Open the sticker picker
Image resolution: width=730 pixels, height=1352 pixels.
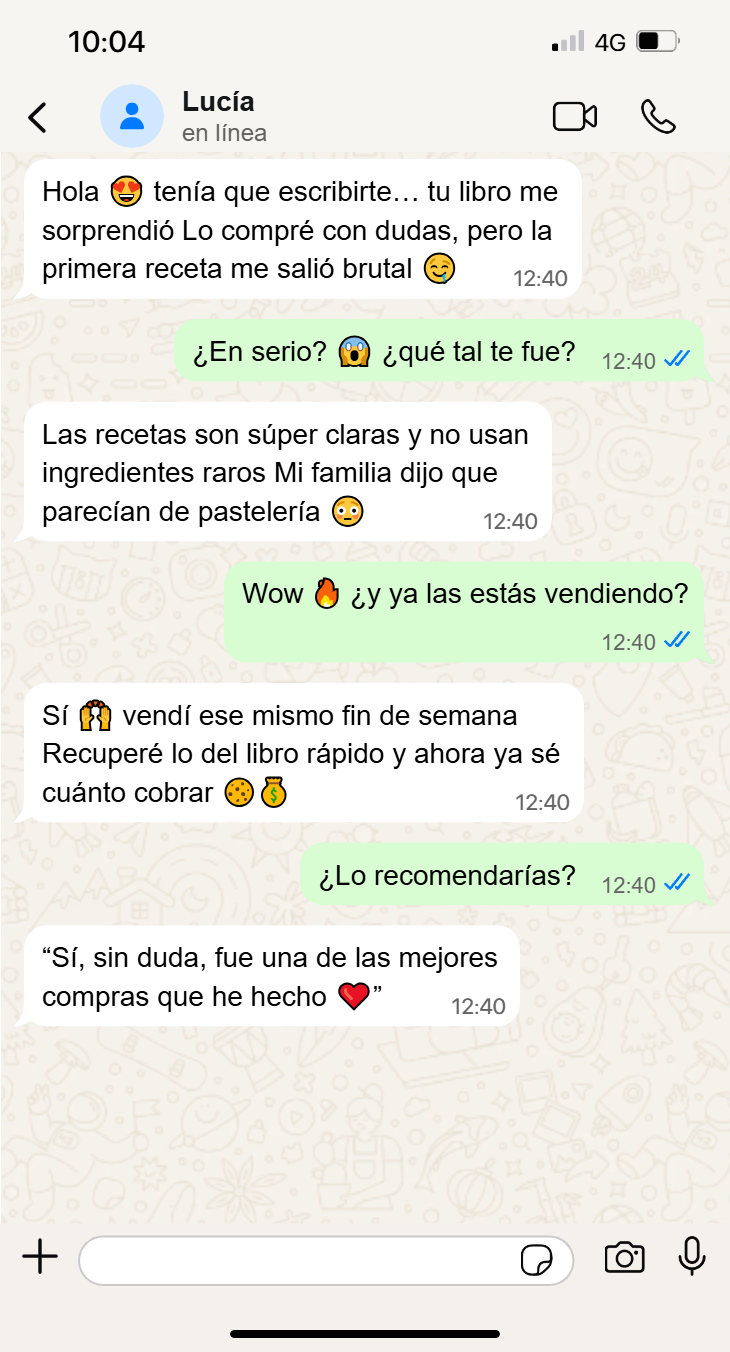[537, 1260]
